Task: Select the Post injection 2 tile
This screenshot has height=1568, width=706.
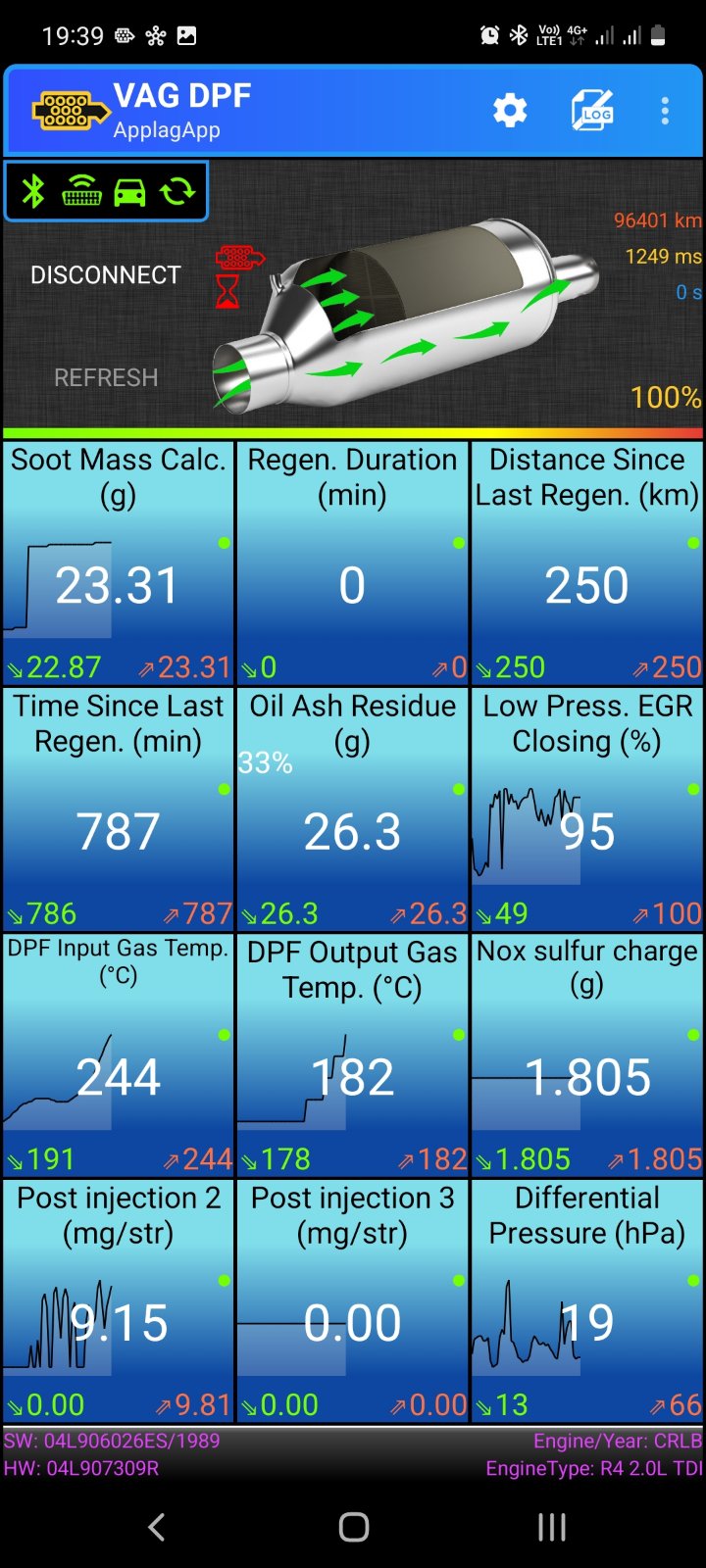Action: pos(118,1300)
